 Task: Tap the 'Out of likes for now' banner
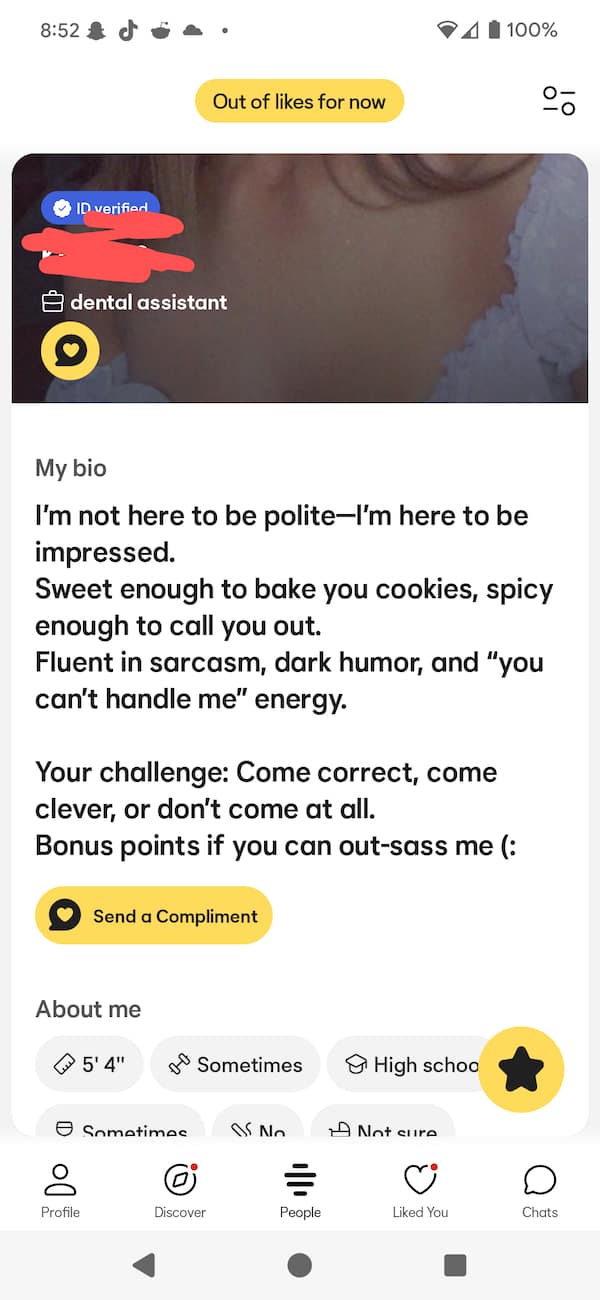tap(299, 101)
